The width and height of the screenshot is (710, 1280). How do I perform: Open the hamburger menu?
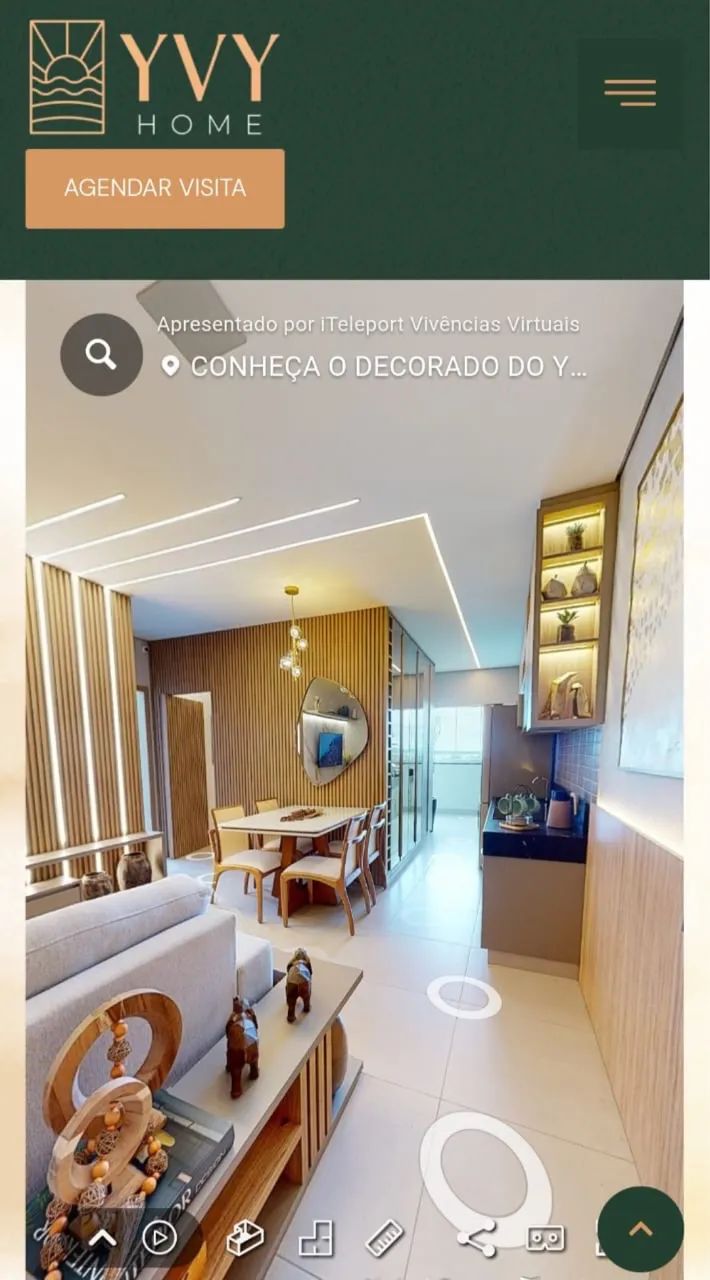pyautogui.click(x=630, y=93)
